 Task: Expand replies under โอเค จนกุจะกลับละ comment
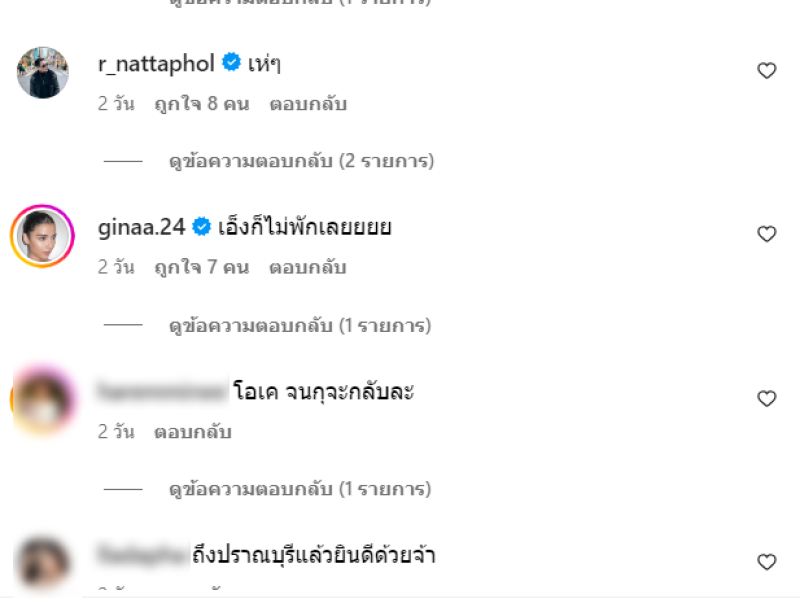[301, 489]
